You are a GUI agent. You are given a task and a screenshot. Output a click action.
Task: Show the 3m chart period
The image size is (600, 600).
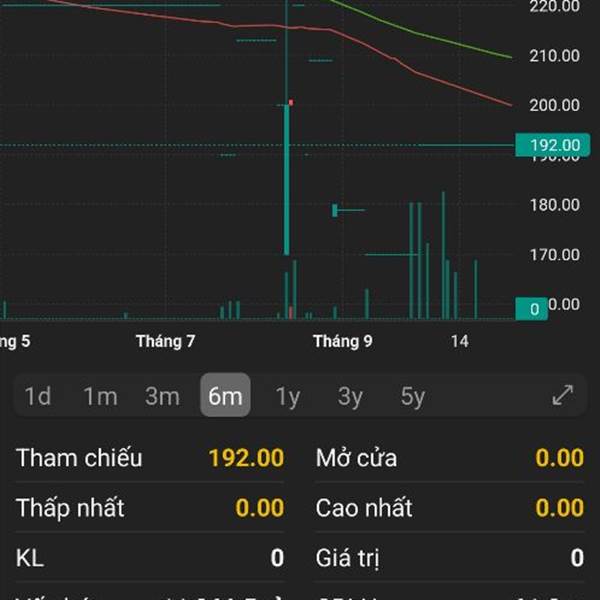click(162, 396)
